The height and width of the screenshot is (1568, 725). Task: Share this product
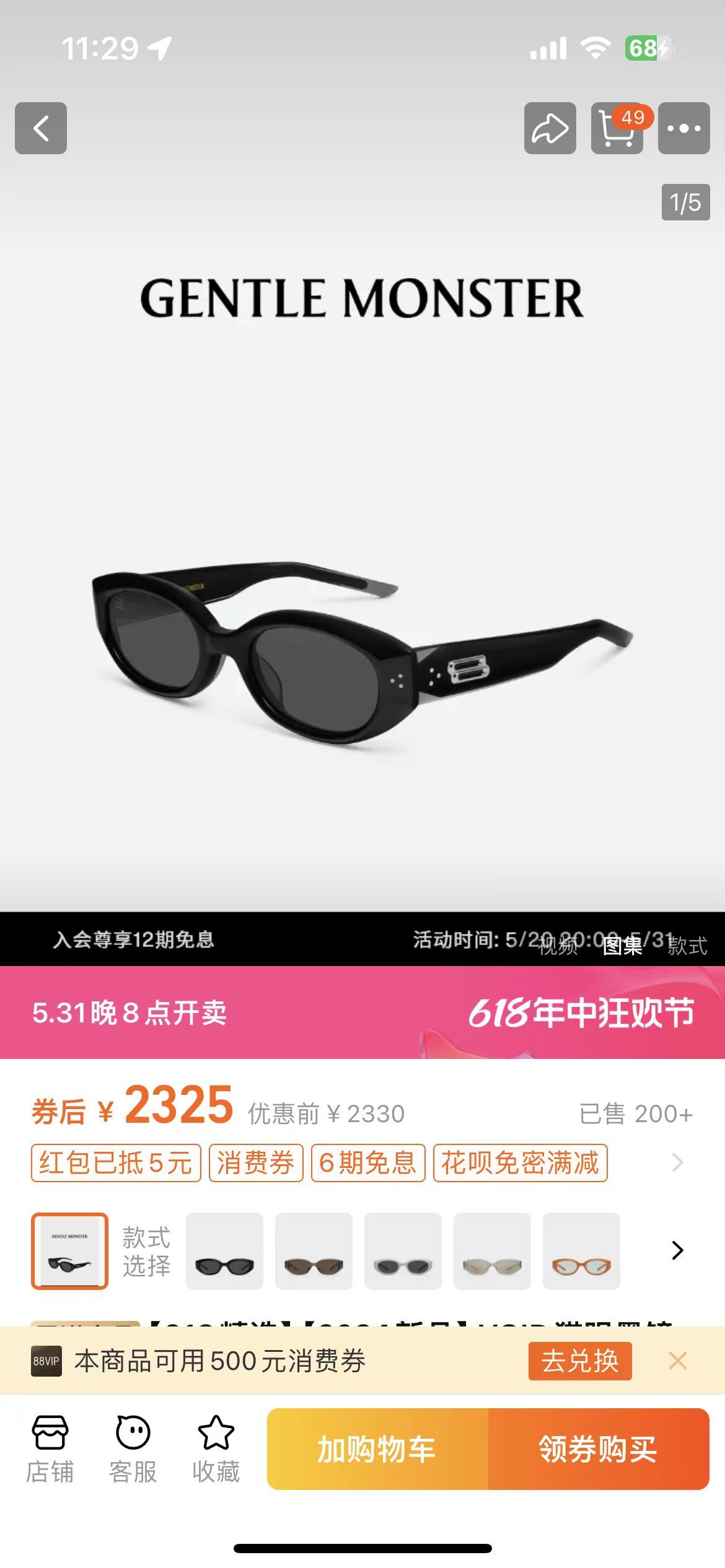click(550, 128)
